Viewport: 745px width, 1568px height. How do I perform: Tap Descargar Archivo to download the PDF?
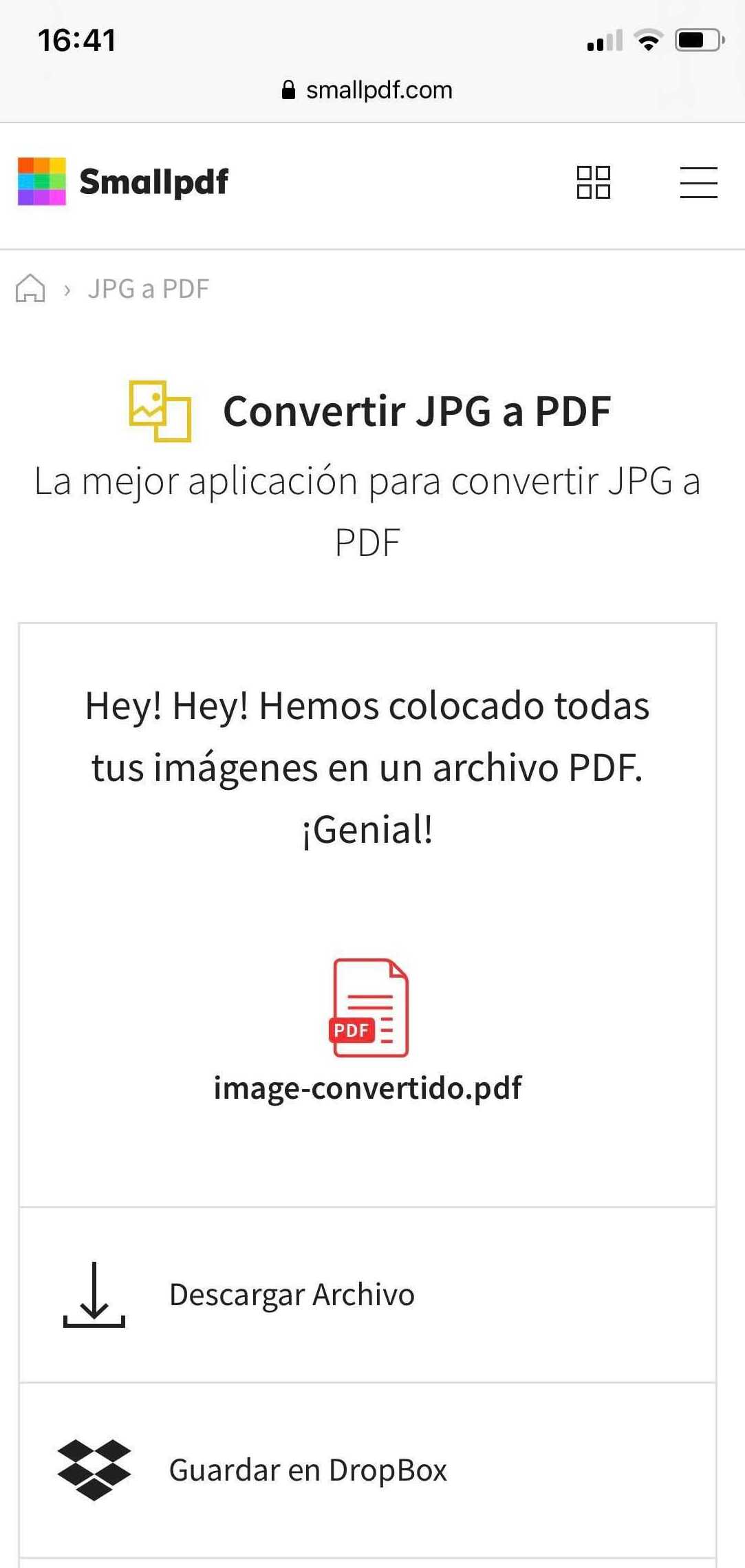click(367, 1295)
